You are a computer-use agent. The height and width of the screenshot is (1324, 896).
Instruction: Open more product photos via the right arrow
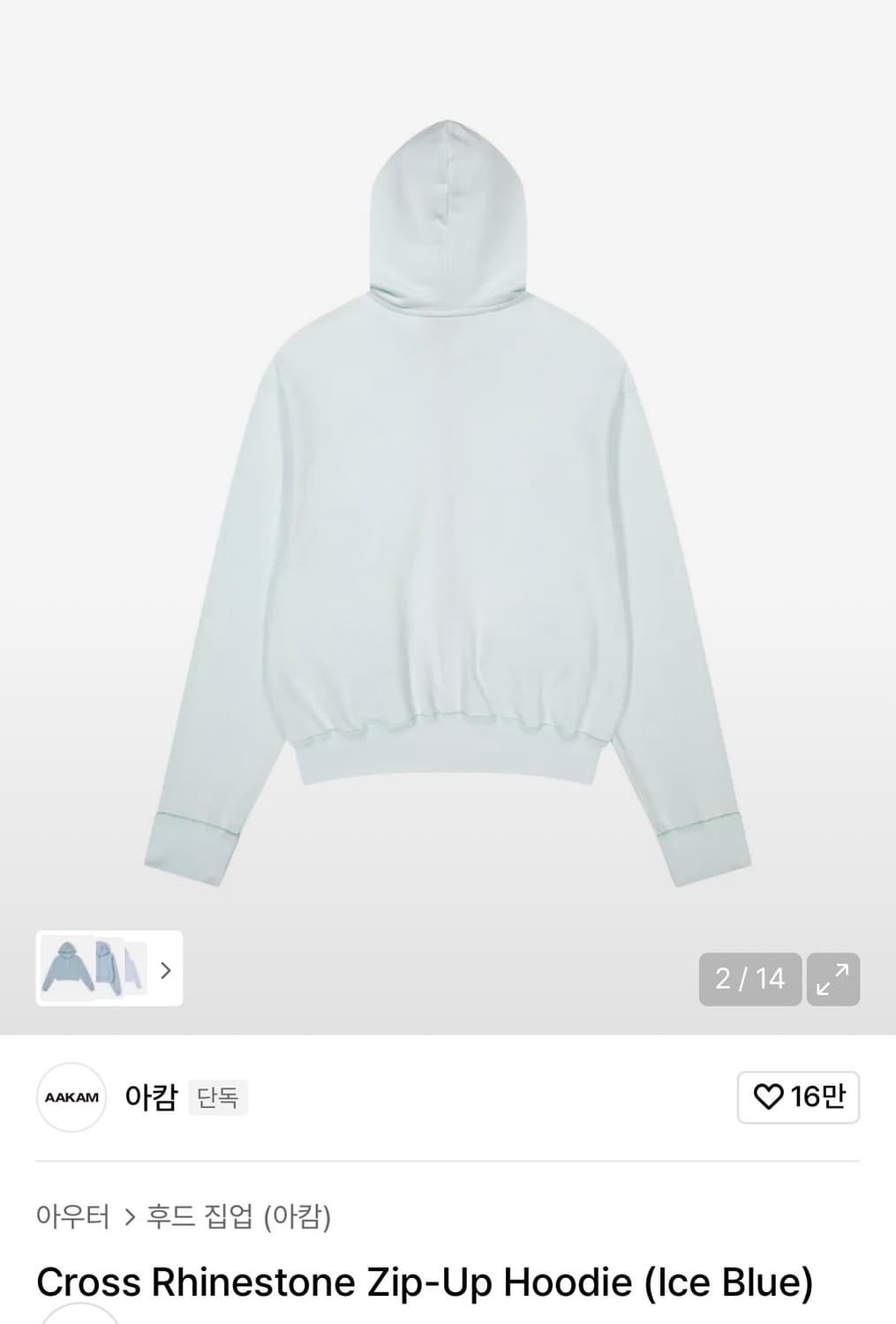coord(164,970)
